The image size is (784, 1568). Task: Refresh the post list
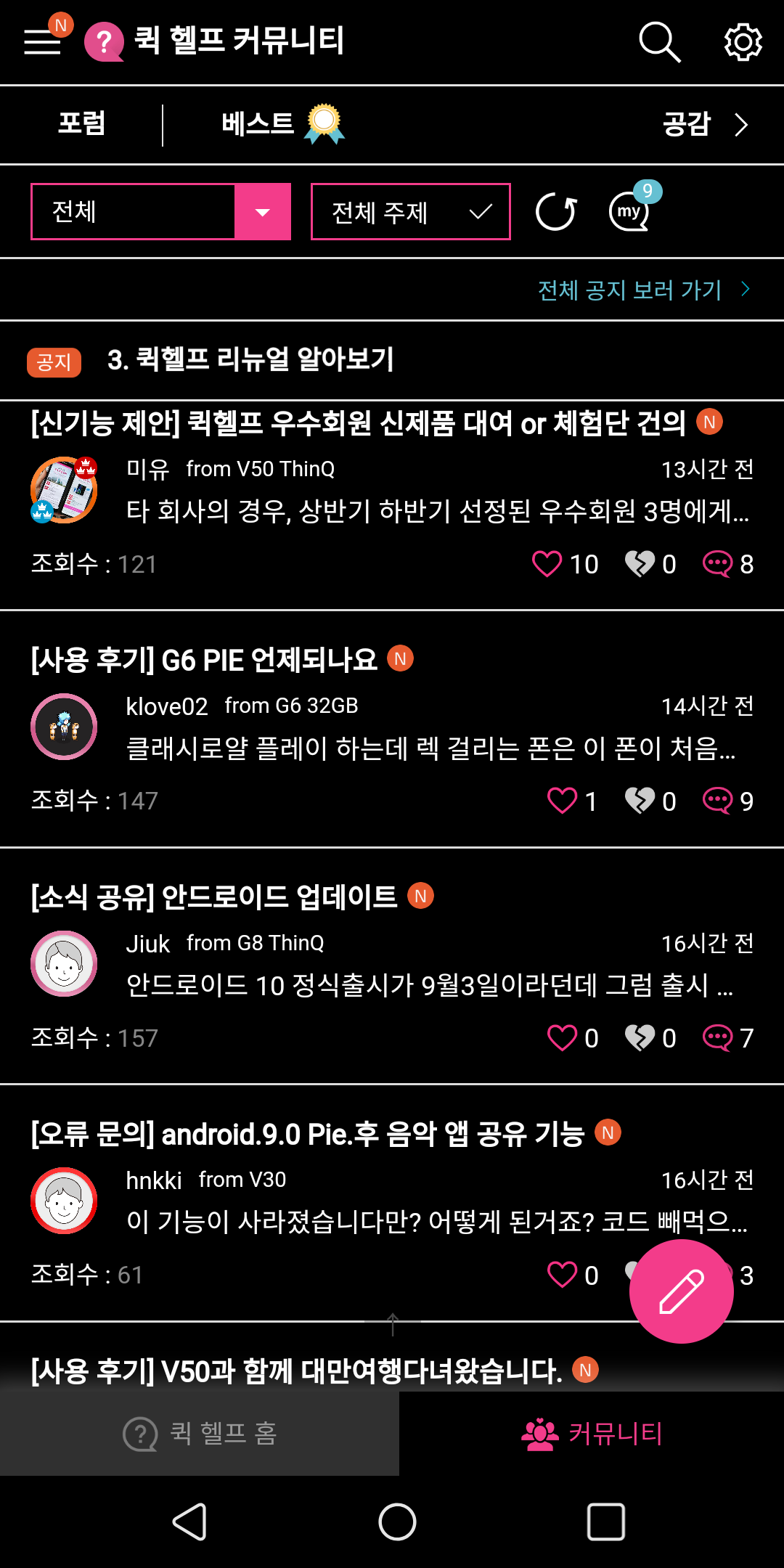[555, 212]
